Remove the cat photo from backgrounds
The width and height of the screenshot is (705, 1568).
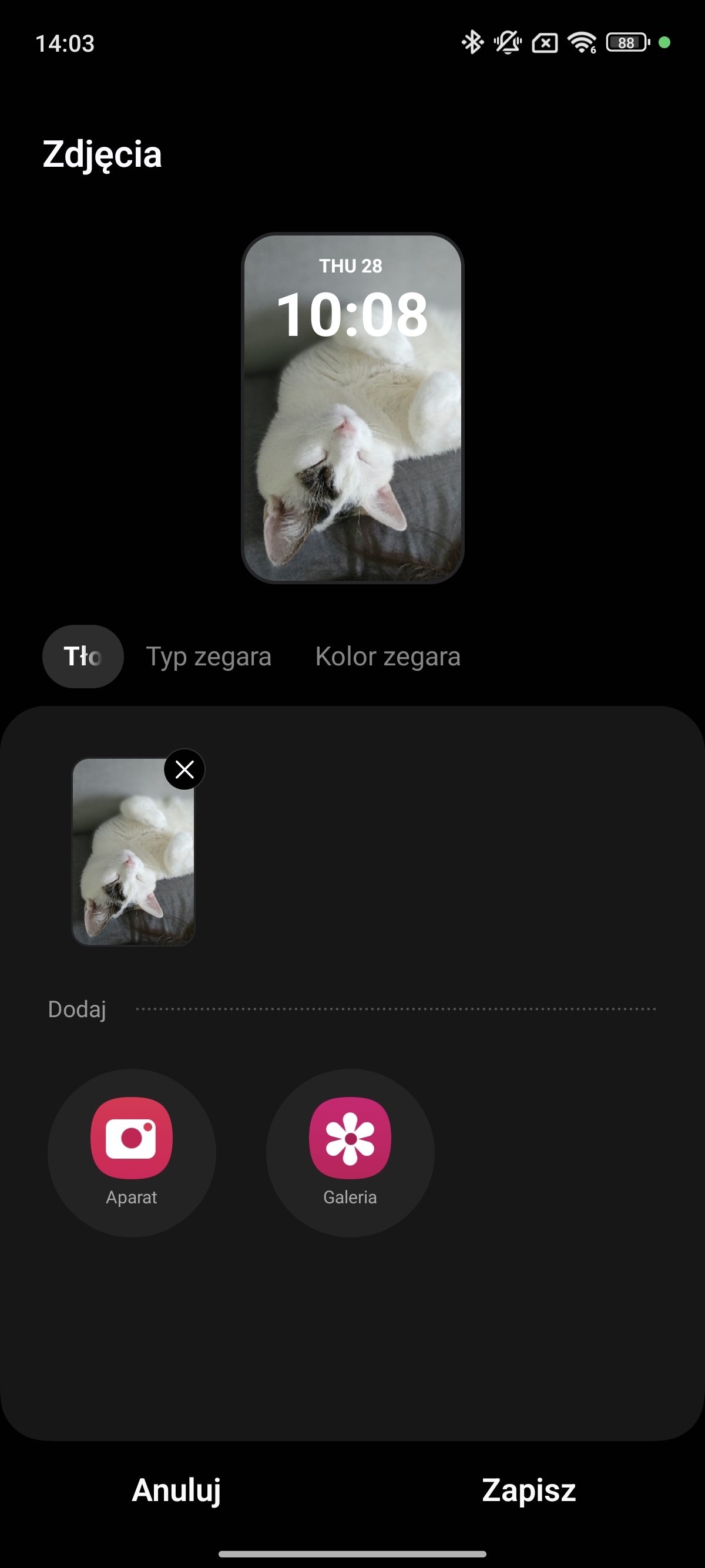(184, 769)
